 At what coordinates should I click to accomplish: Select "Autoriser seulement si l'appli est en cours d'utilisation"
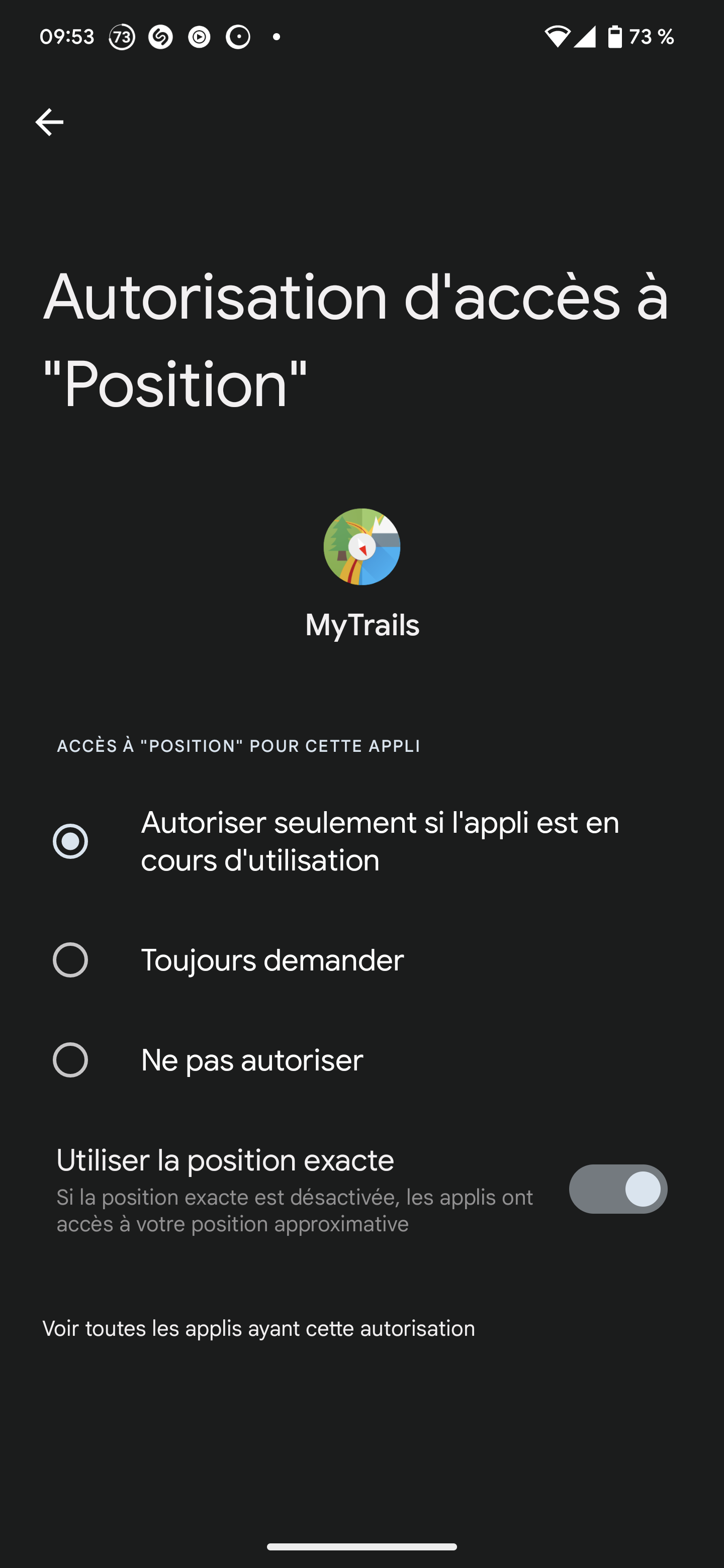coord(361,841)
